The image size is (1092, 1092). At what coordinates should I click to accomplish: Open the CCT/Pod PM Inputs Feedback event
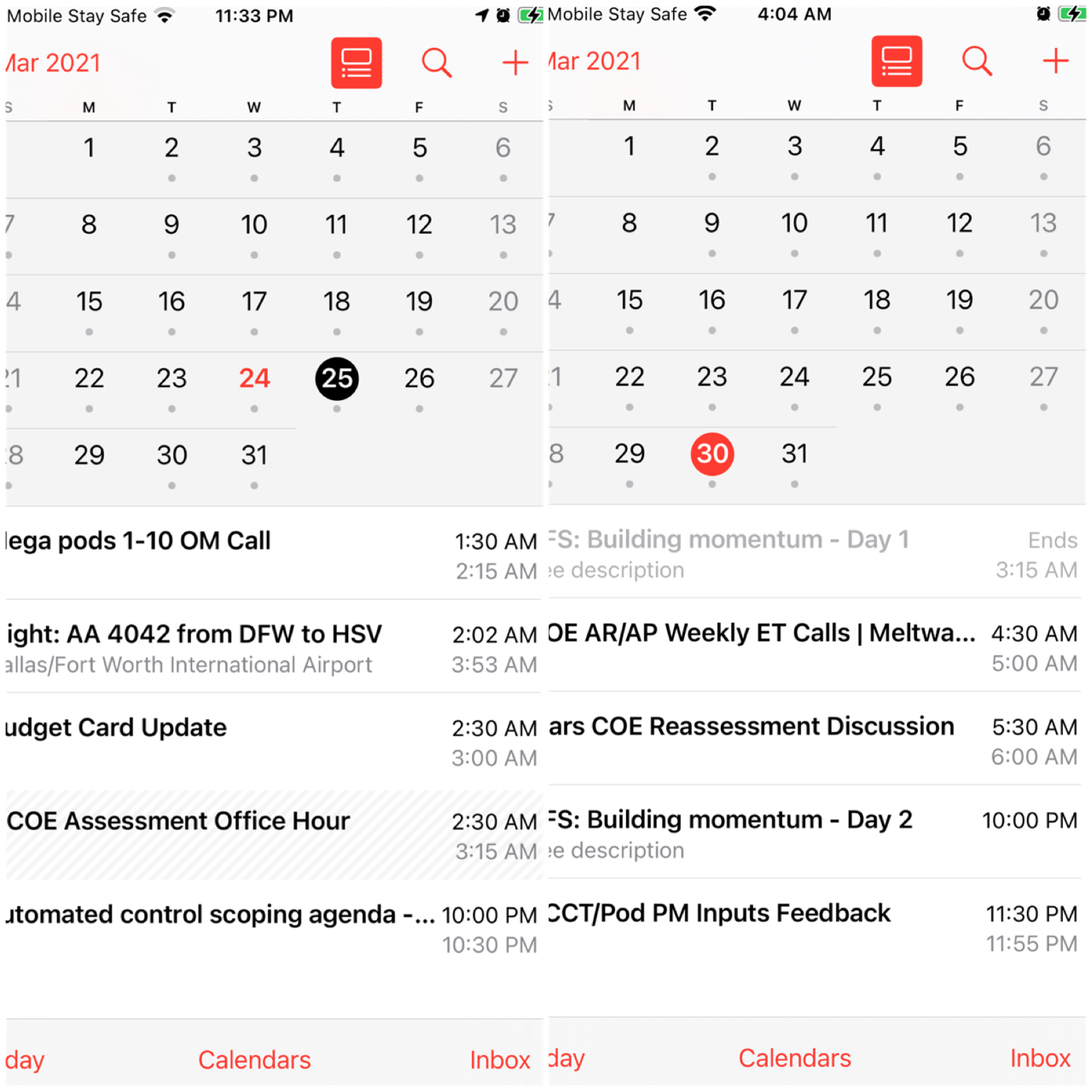point(816,926)
